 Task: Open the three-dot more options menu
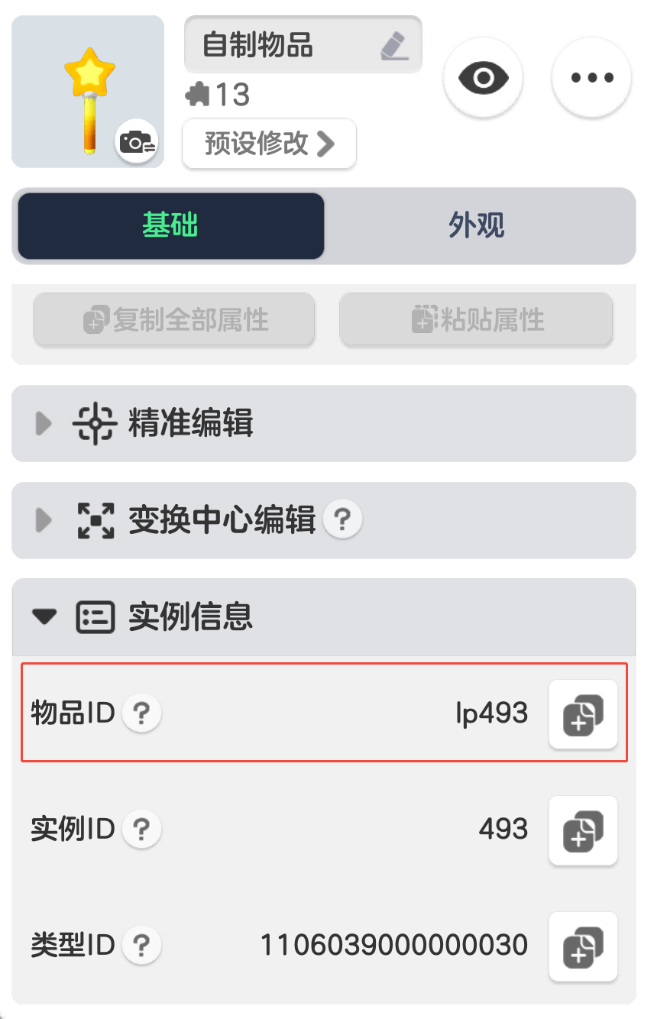(x=591, y=78)
